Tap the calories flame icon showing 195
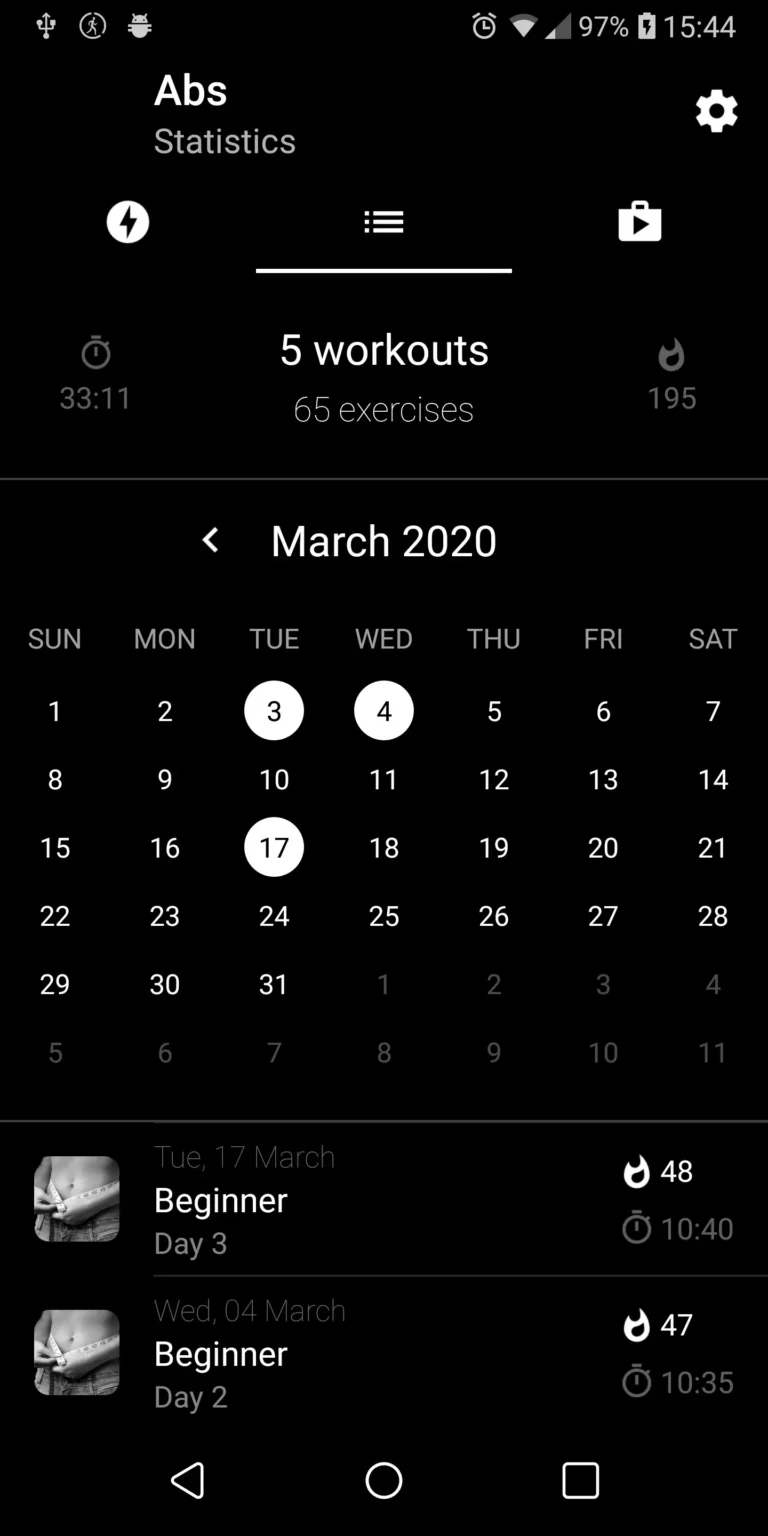 [671, 352]
